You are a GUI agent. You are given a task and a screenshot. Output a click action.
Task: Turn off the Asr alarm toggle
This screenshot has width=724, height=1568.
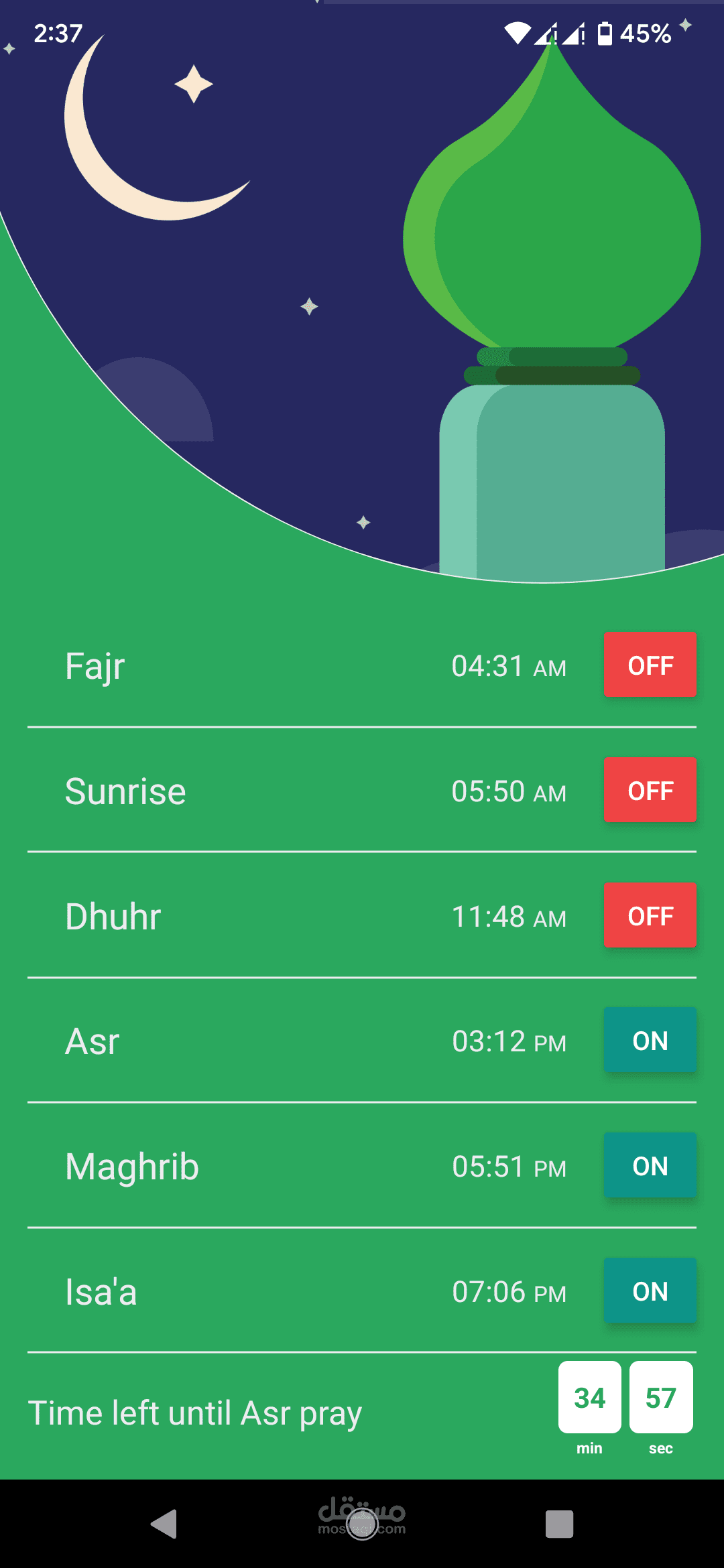coord(650,1040)
